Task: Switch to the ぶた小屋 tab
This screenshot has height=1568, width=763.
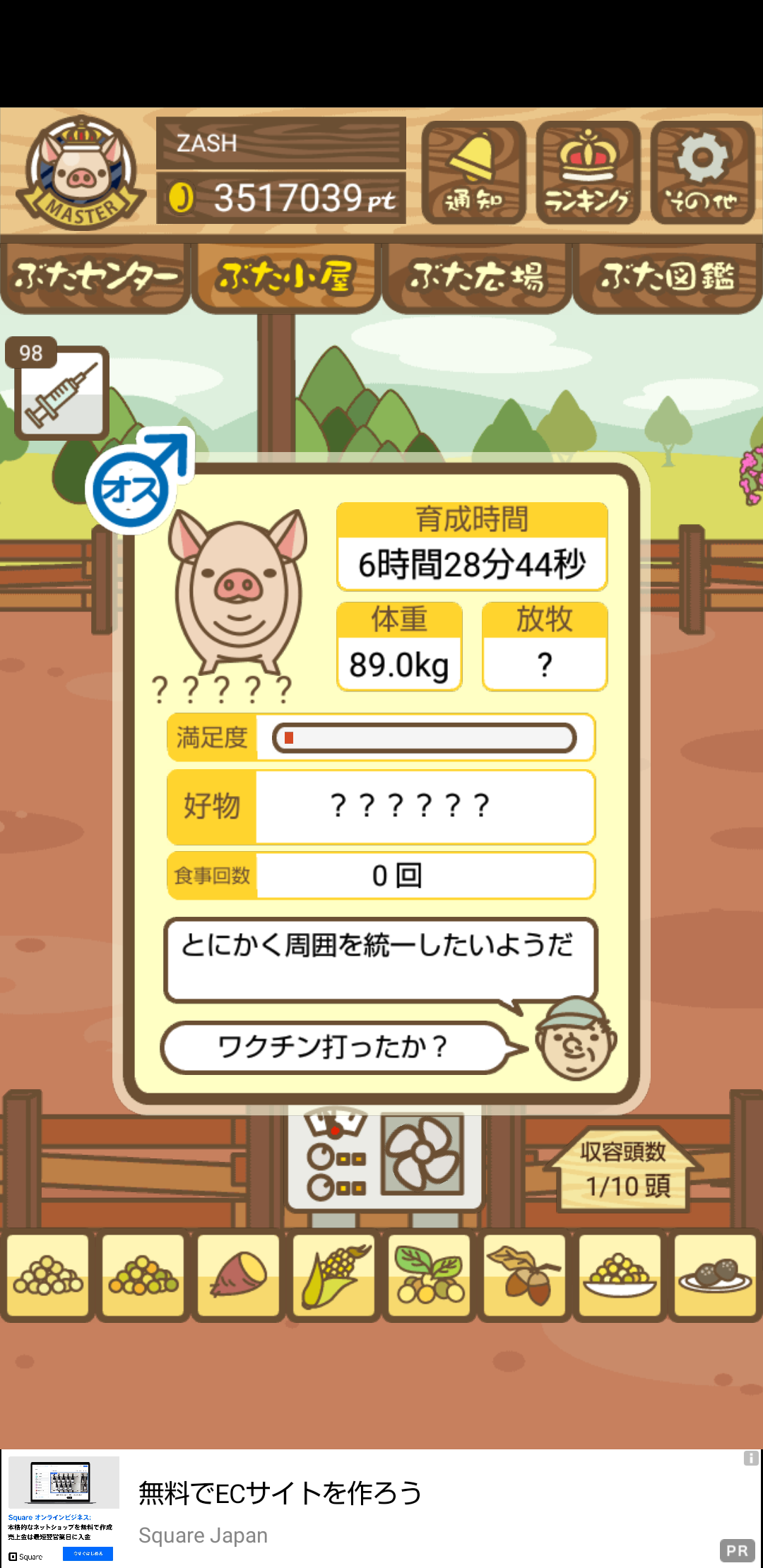Action: click(286, 277)
